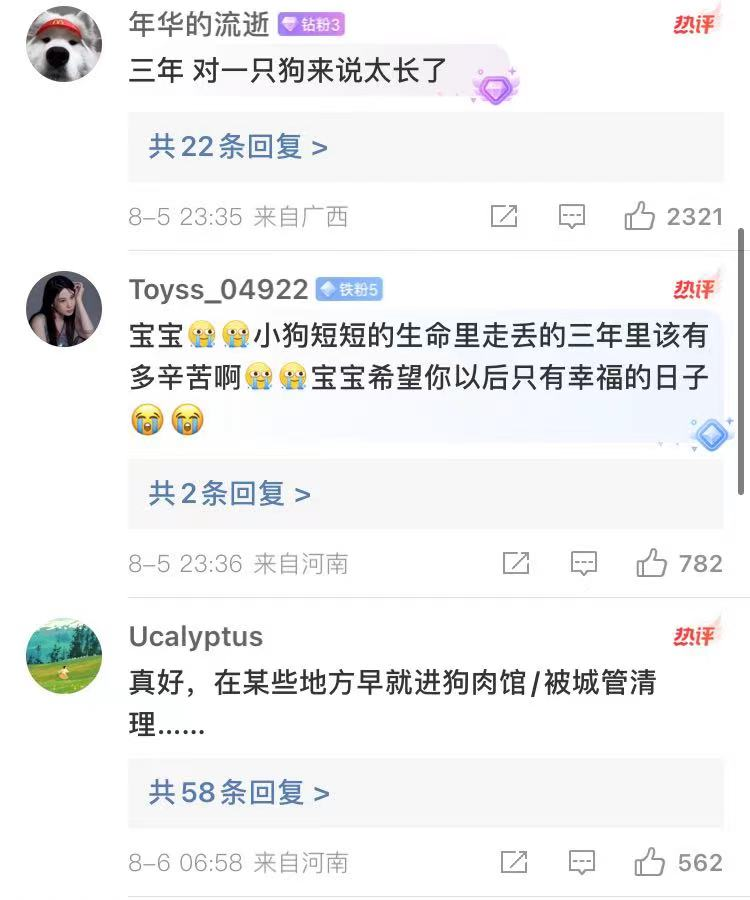Reply to Ucalyptus's comment
Screen dimensions: 750x900
[x=581, y=862]
